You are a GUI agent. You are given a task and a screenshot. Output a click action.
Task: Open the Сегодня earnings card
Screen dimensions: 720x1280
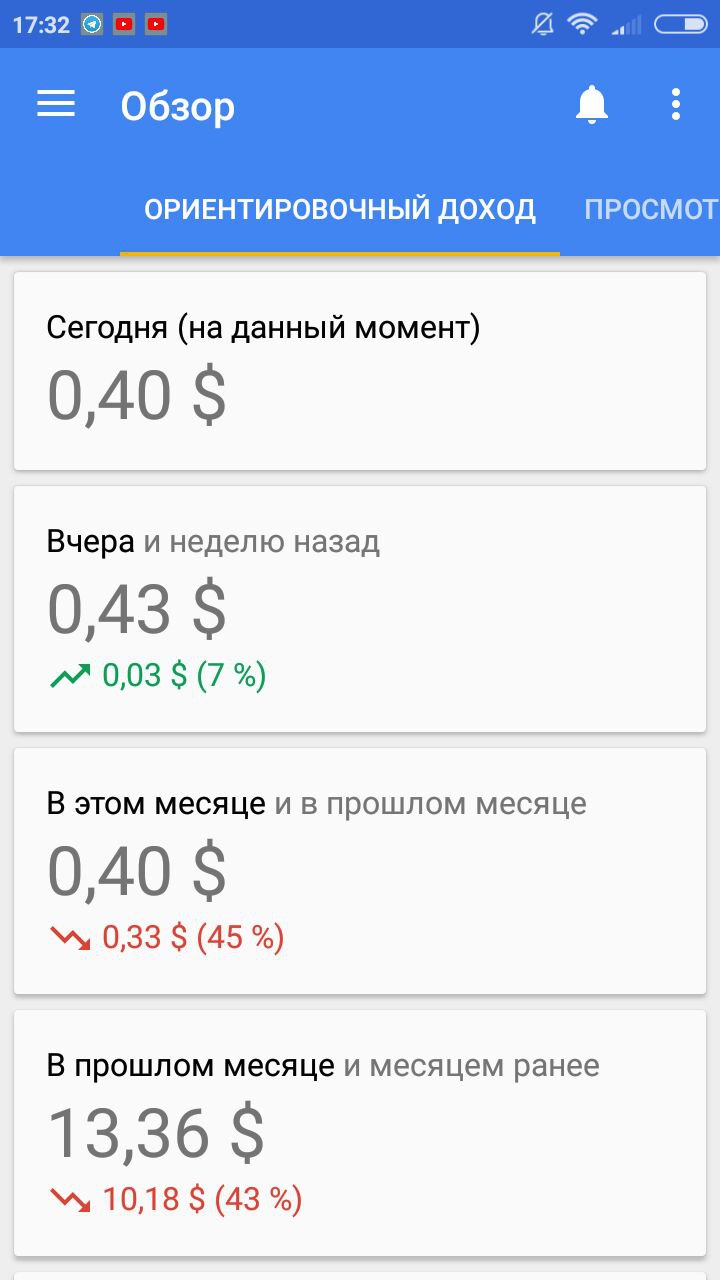[x=360, y=370]
